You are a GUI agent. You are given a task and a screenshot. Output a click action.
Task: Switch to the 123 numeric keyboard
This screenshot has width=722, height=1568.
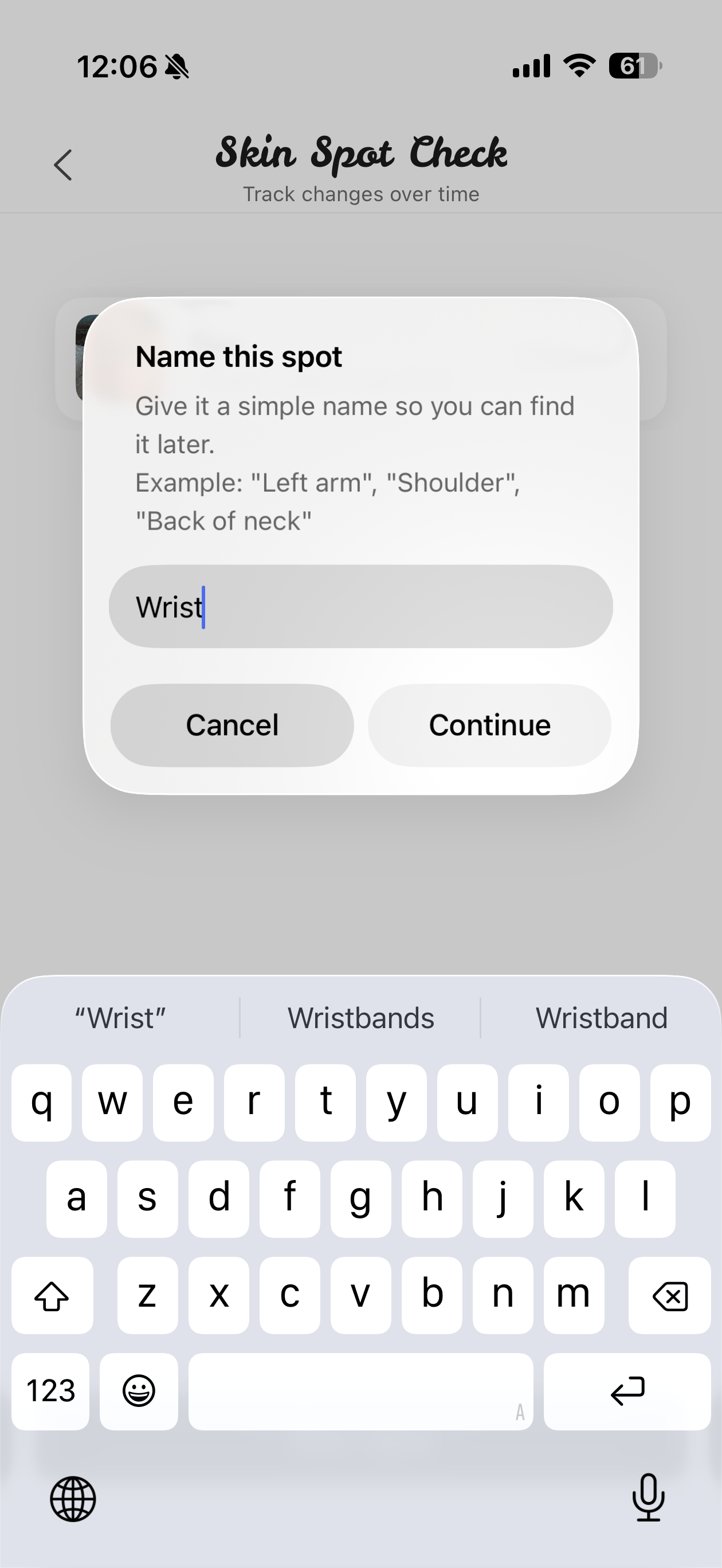[50, 1391]
